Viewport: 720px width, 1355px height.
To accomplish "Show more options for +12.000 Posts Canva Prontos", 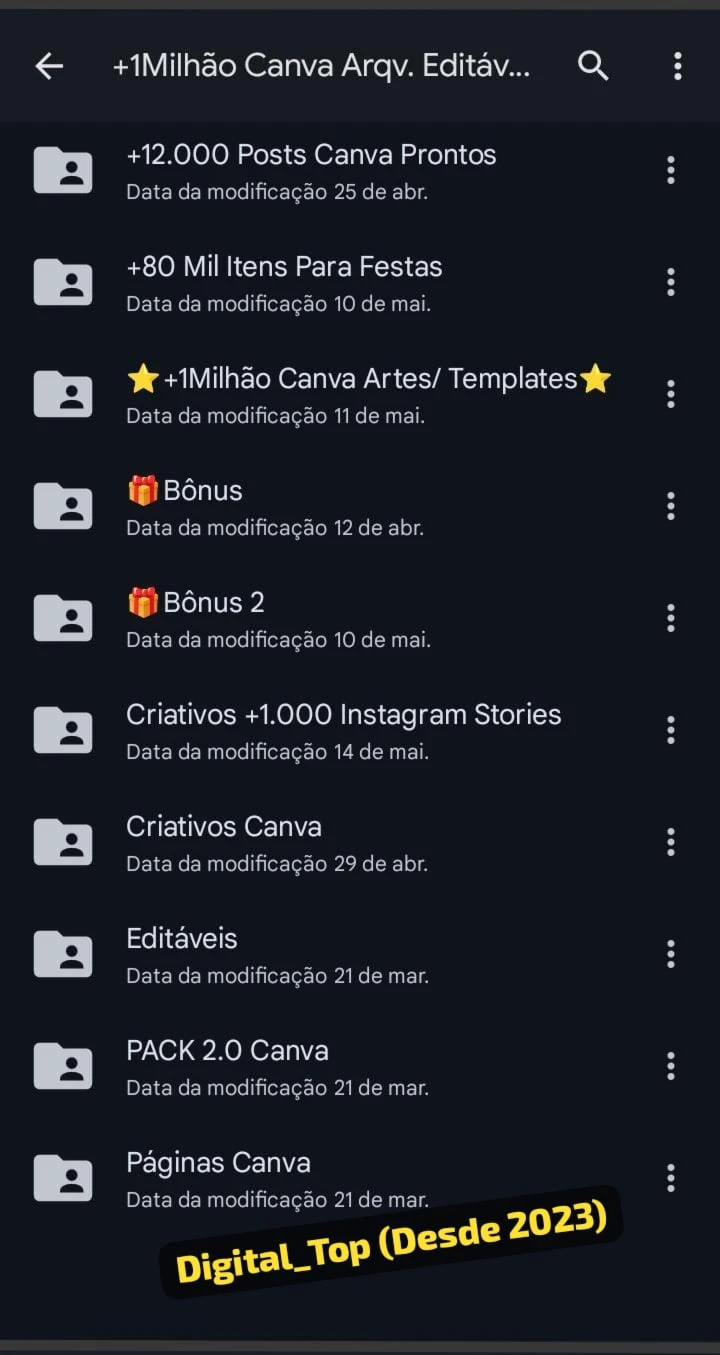I will 671,170.
